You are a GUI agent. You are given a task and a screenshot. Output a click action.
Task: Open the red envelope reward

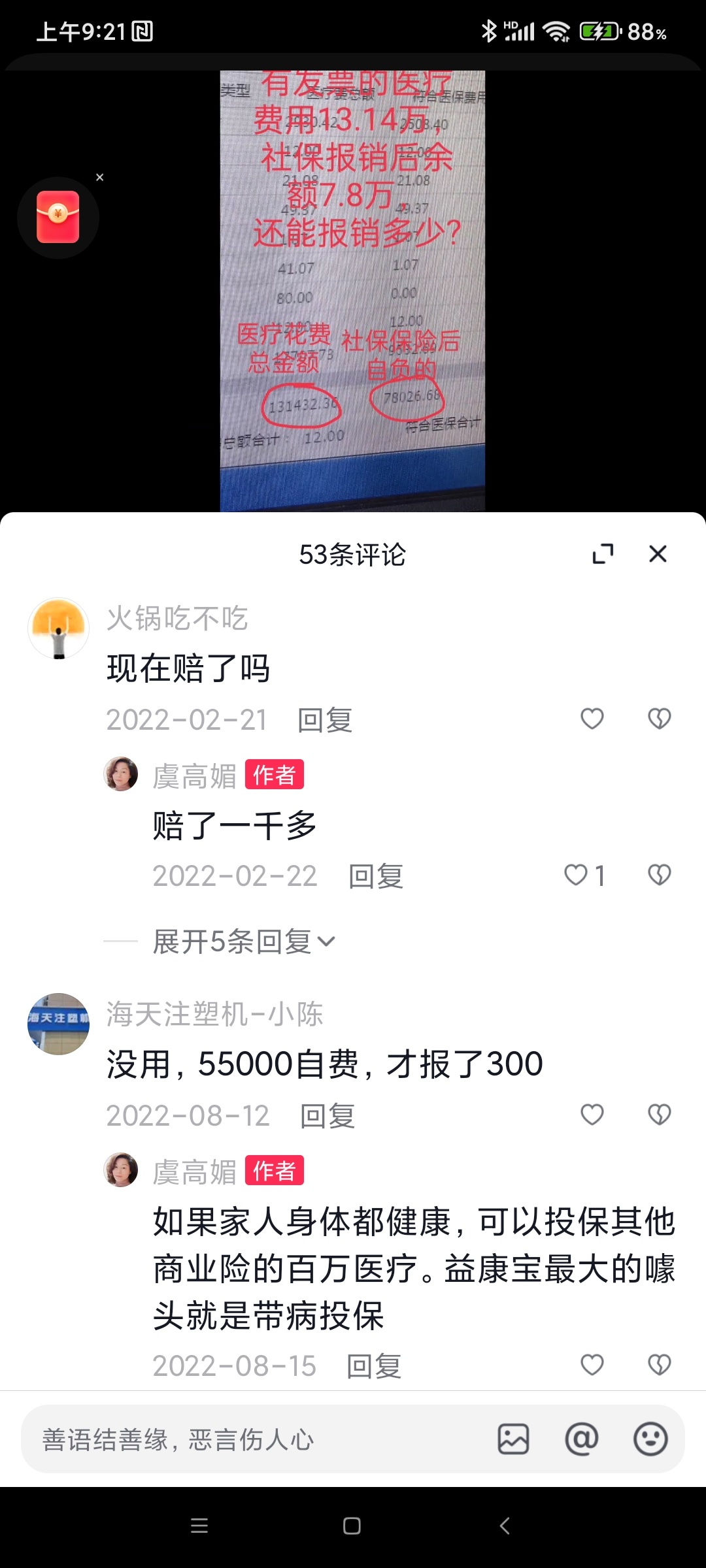58,218
